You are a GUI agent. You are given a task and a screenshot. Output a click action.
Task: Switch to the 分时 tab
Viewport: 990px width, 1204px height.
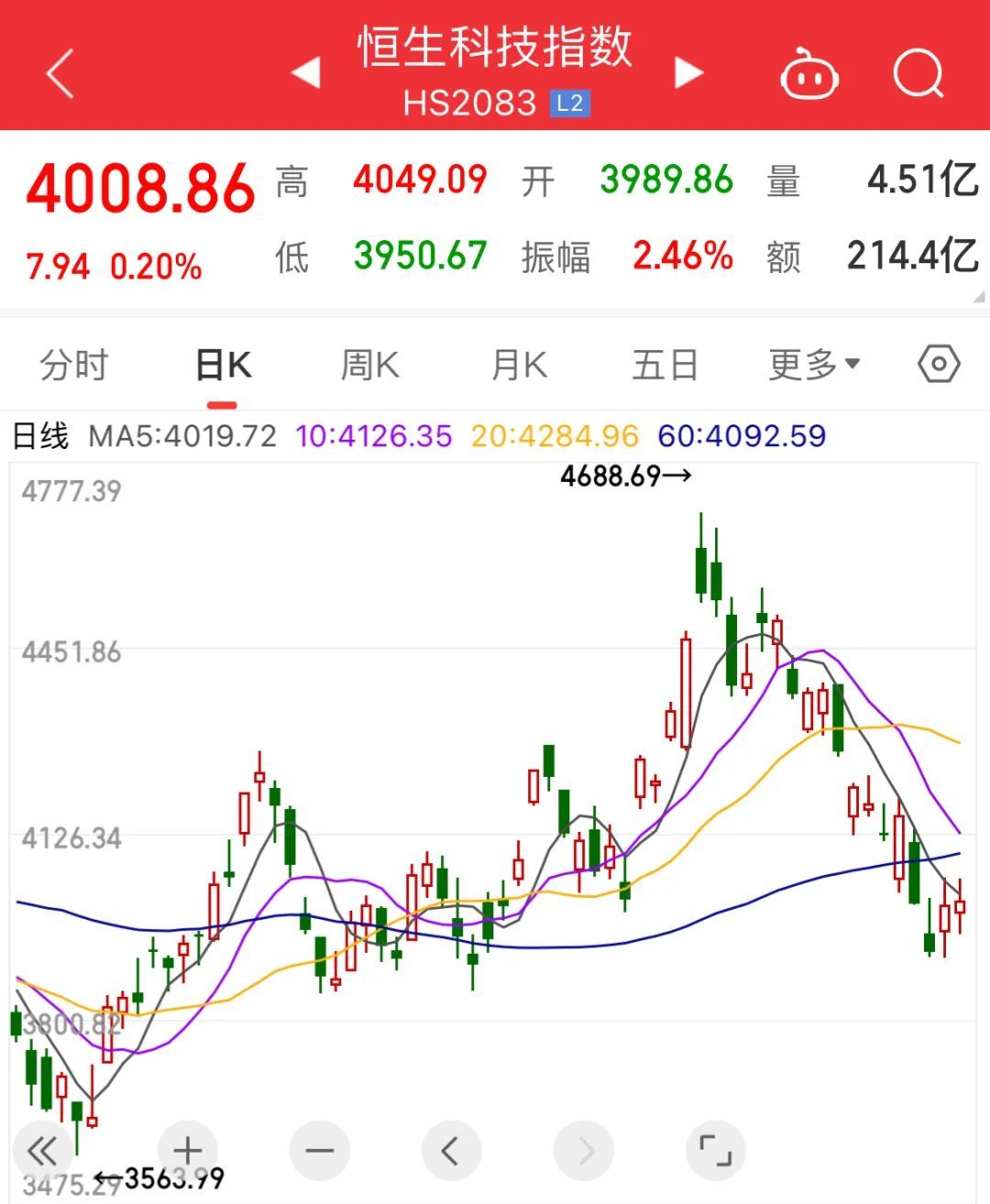(73, 366)
